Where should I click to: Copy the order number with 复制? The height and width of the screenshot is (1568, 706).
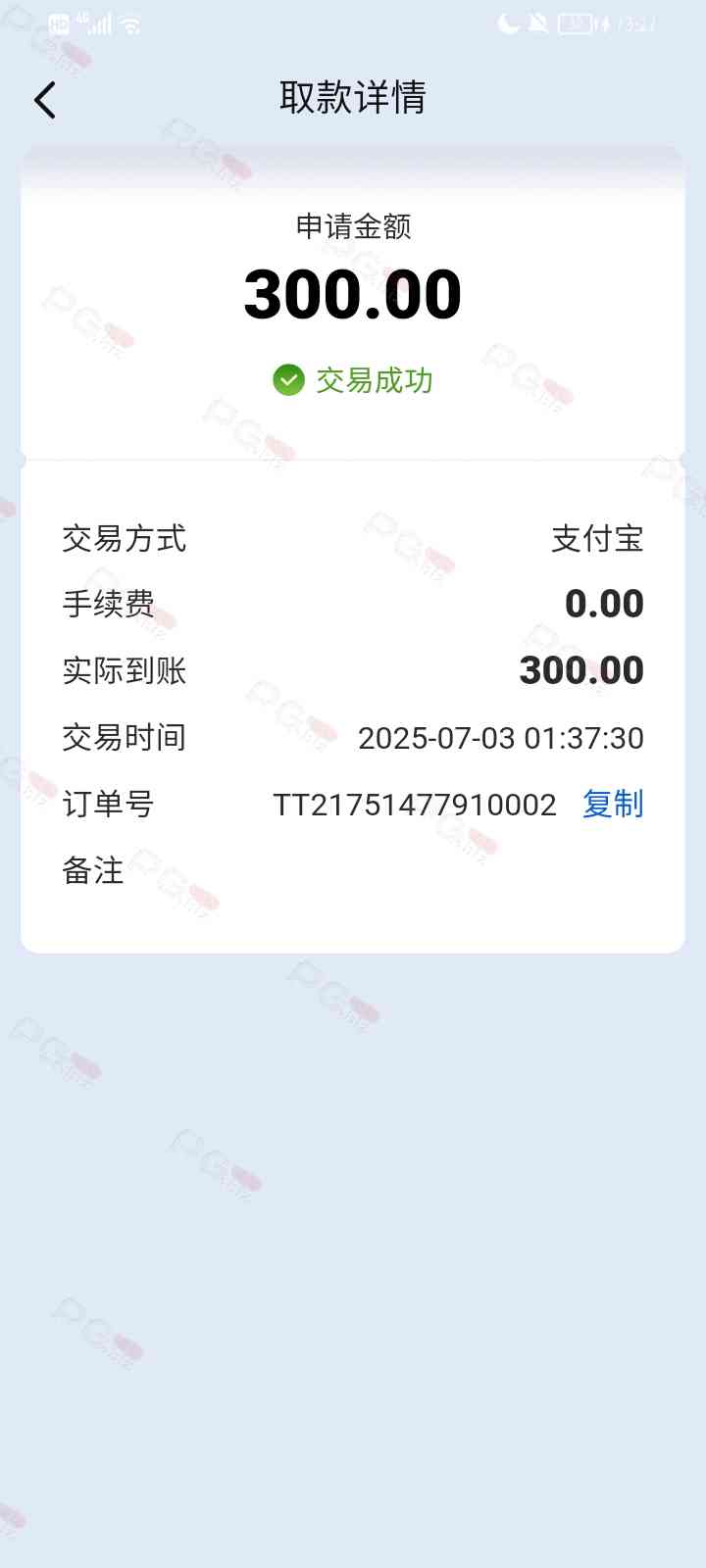[x=613, y=805]
